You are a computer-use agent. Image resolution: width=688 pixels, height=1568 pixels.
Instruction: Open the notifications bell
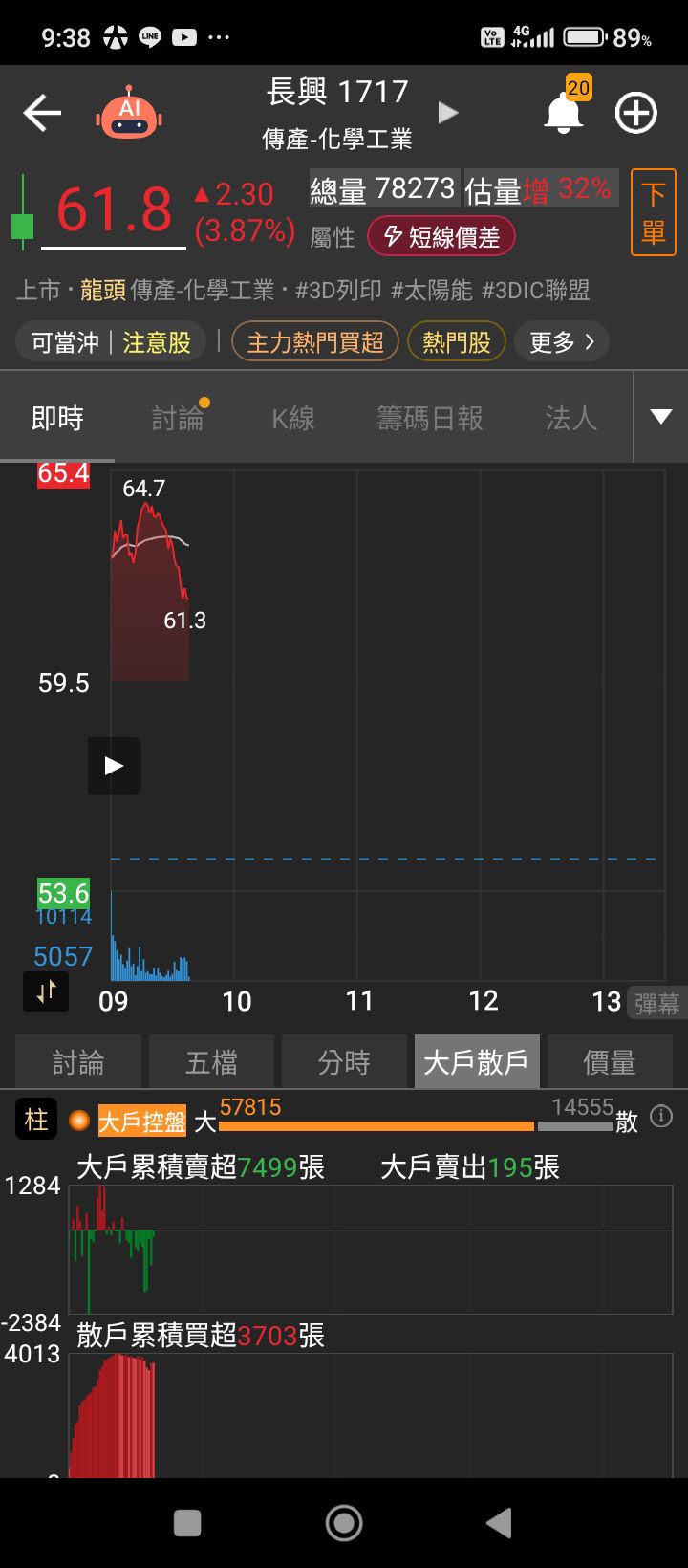(564, 113)
